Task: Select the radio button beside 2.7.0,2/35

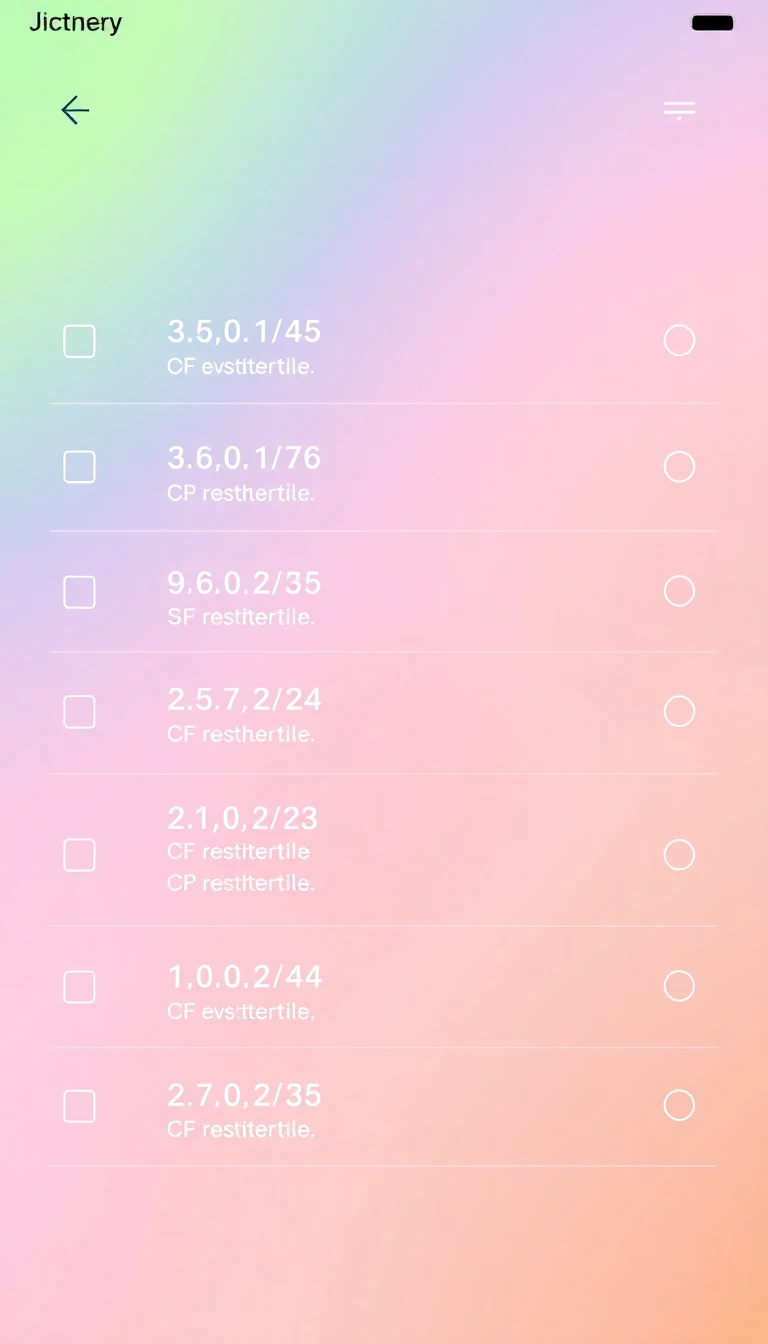Action: coord(679,1105)
